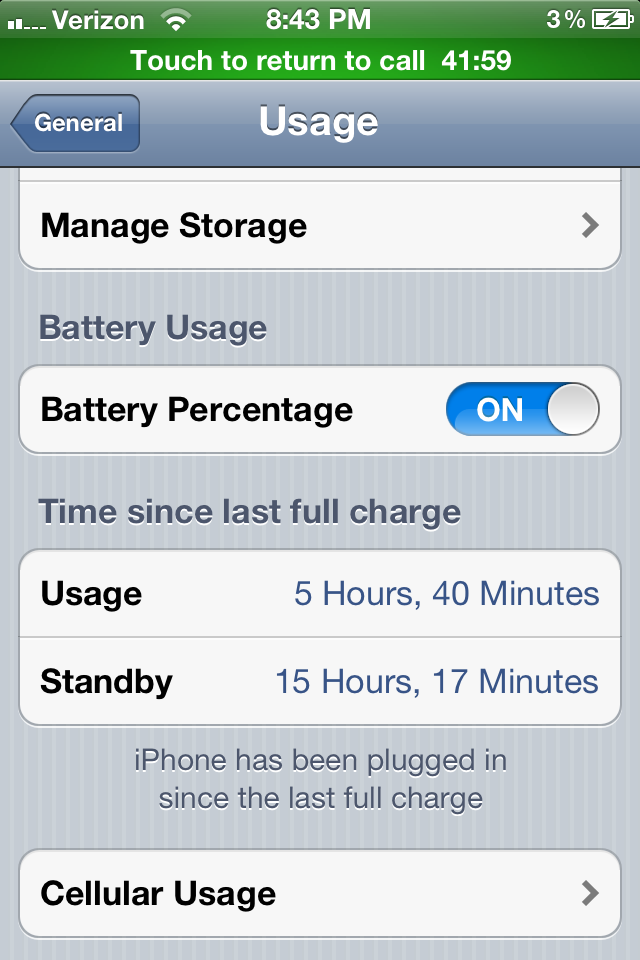Image resolution: width=640 pixels, height=960 pixels.
Task: Touch the green bar to return to call
Action: click(320, 60)
